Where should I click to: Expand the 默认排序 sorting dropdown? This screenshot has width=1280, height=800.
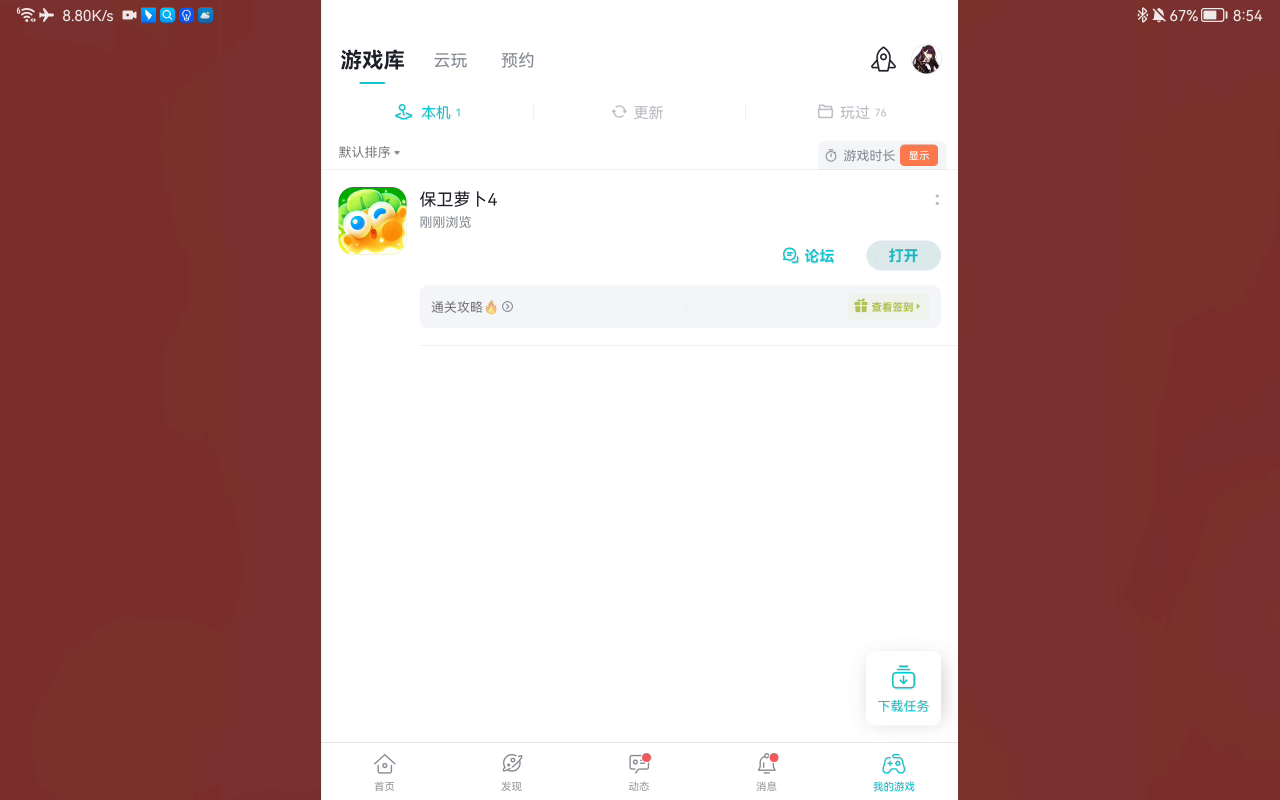pyautogui.click(x=369, y=153)
